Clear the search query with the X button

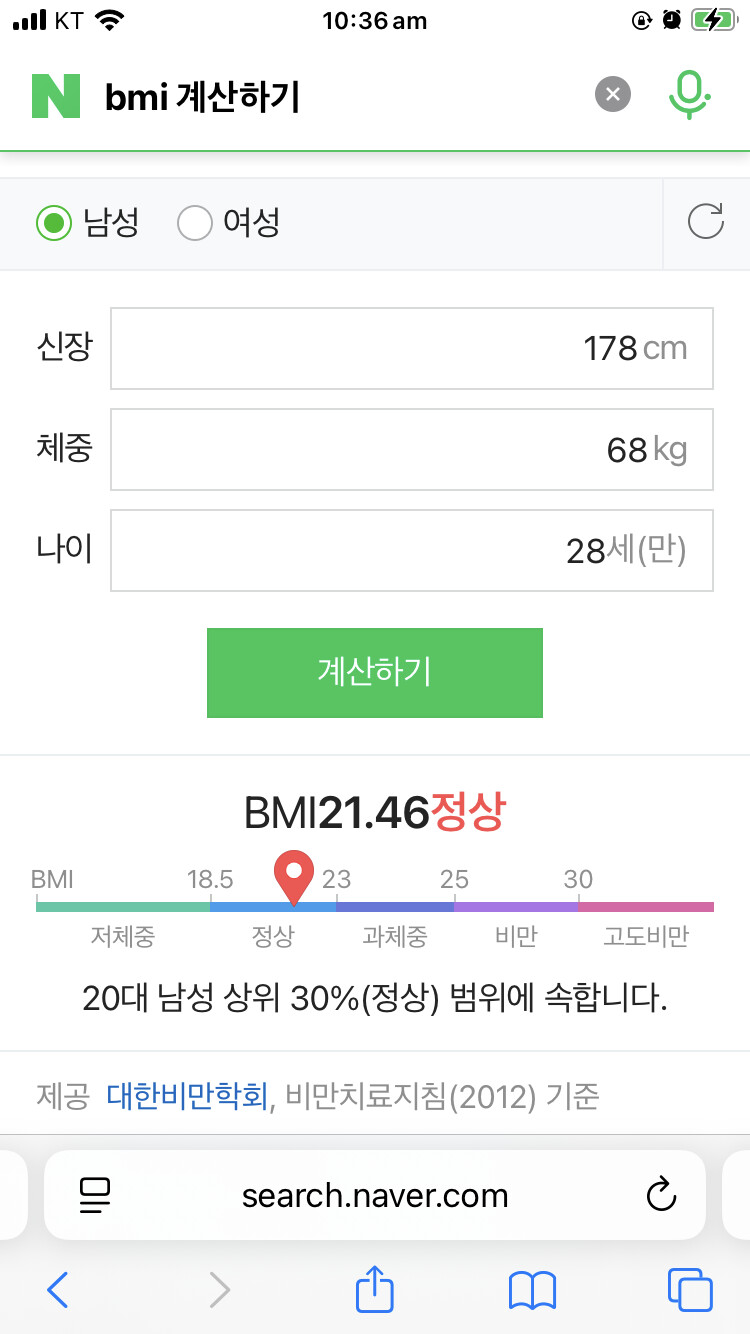pos(613,95)
